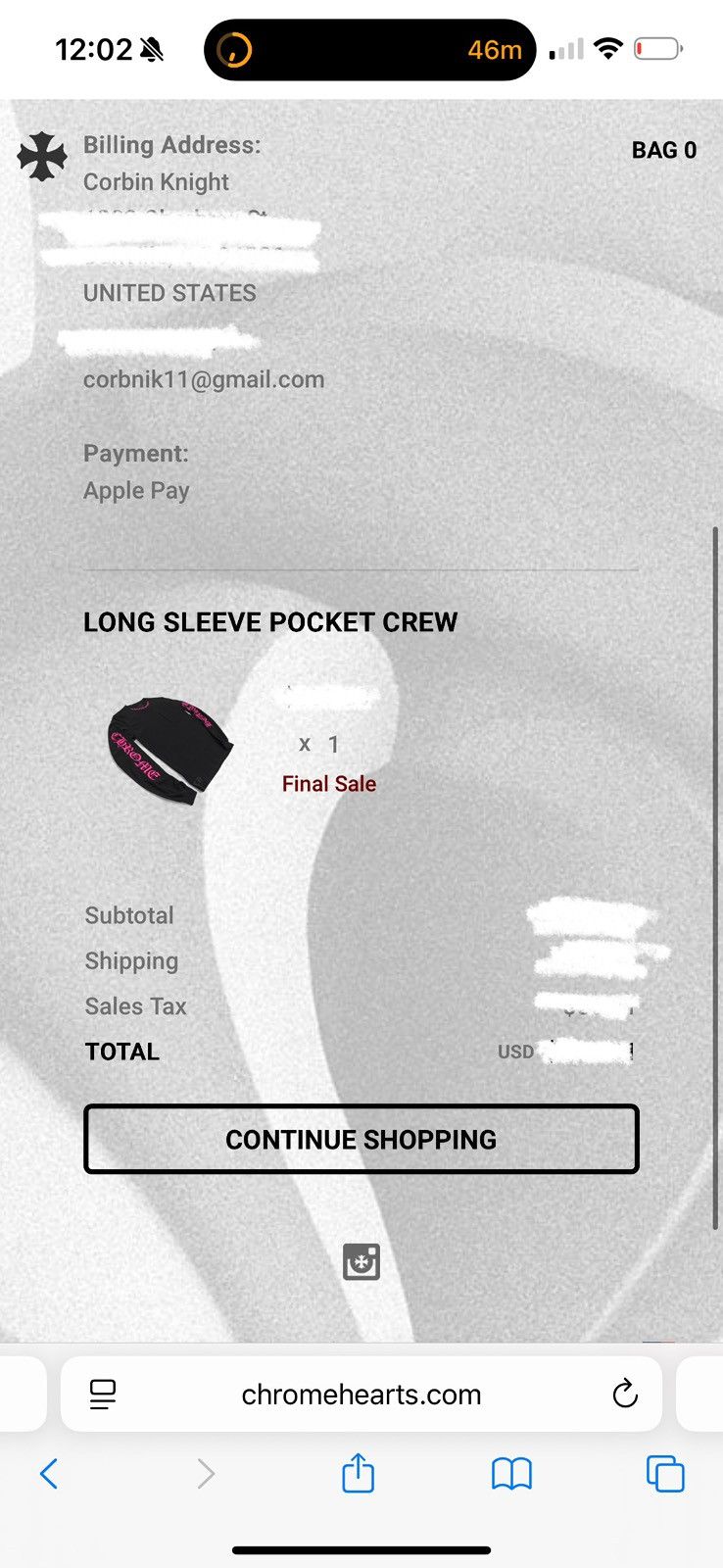
Task: Open the shopping bag
Action: coord(664,150)
